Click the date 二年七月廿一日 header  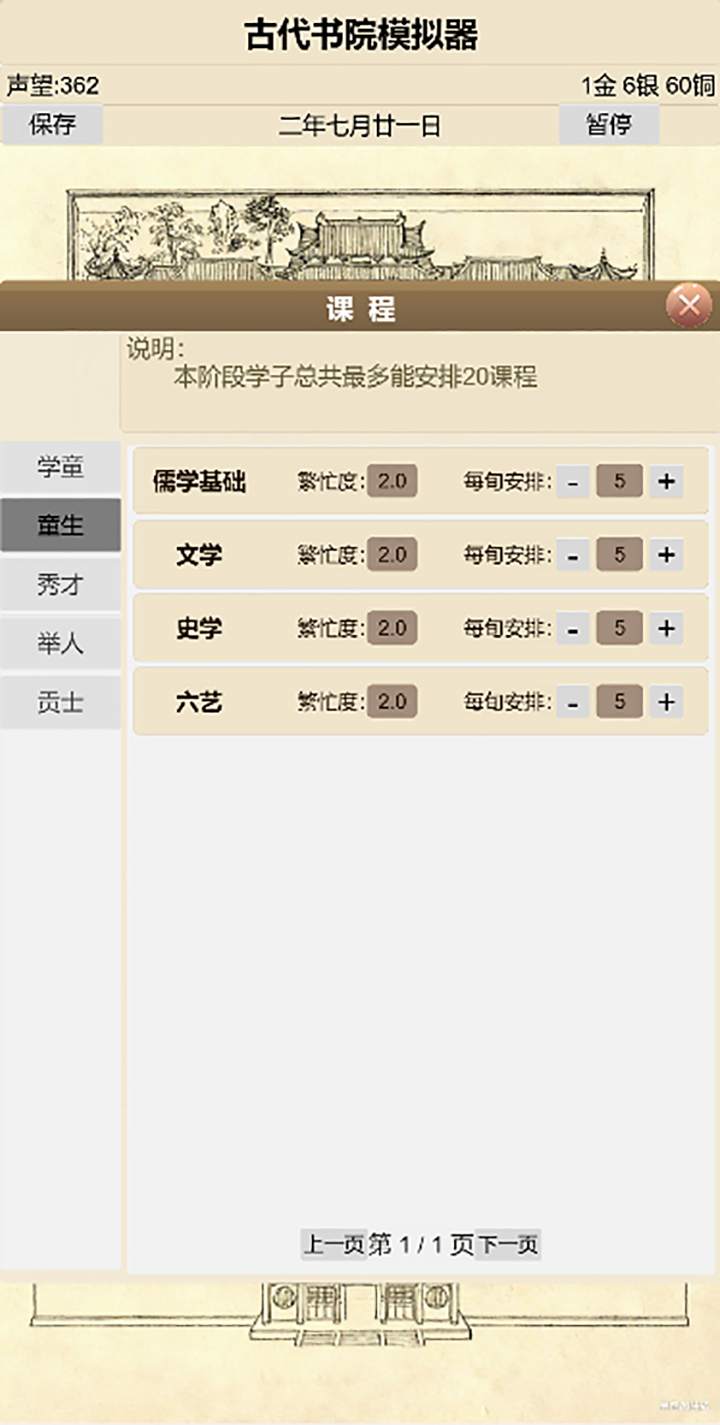(x=360, y=125)
